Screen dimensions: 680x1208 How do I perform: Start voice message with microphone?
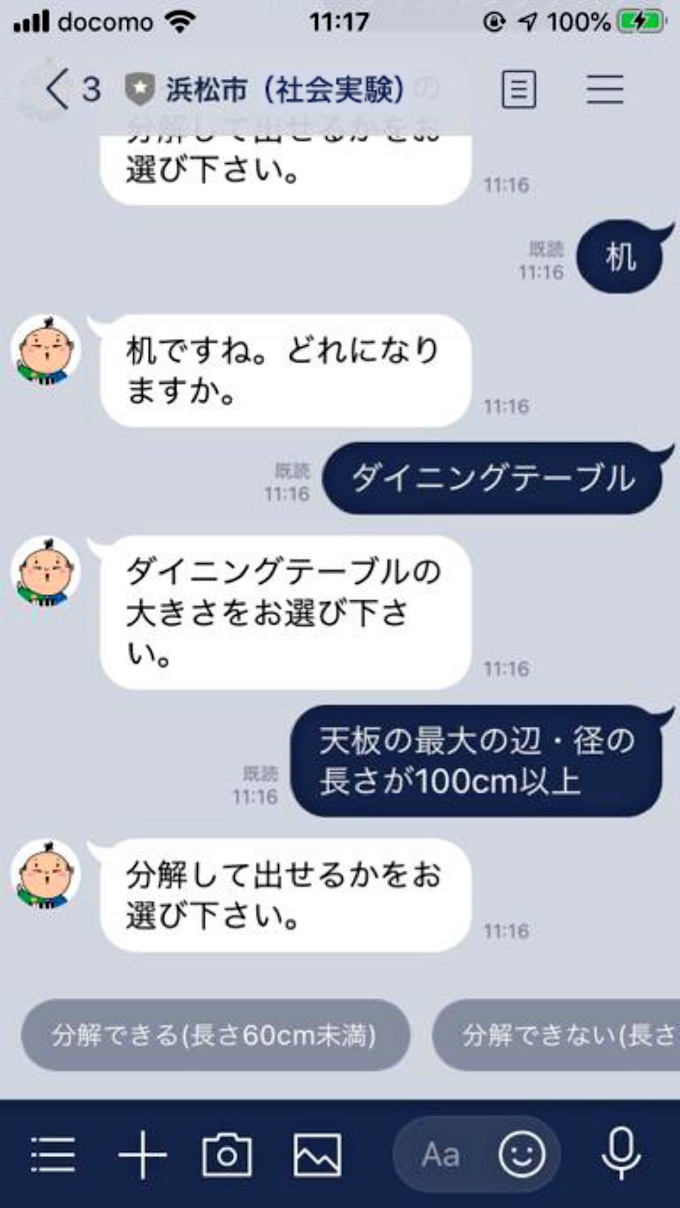tap(621, 1155)
